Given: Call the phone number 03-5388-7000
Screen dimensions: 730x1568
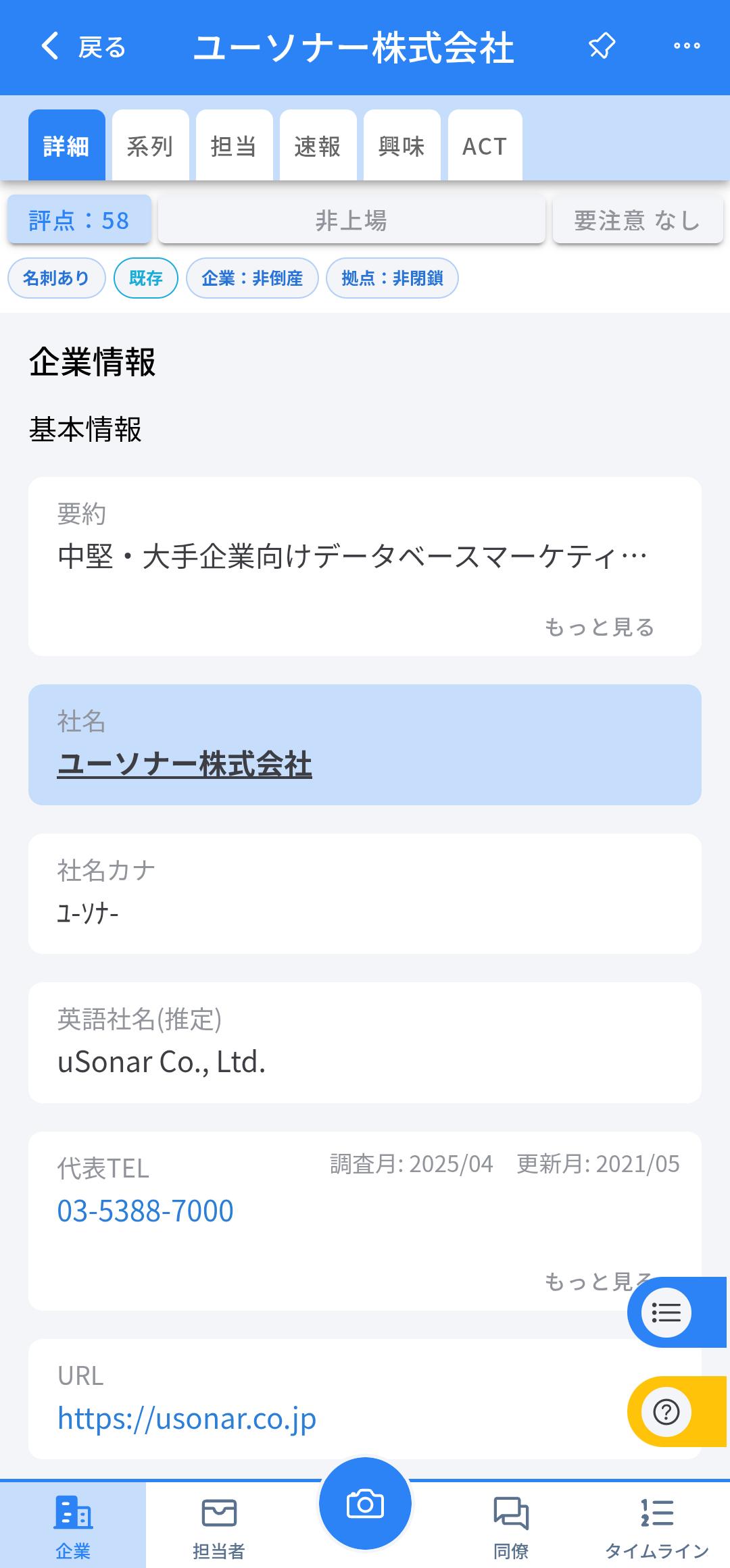Looking at the screenshot, I should [145, 1211].
